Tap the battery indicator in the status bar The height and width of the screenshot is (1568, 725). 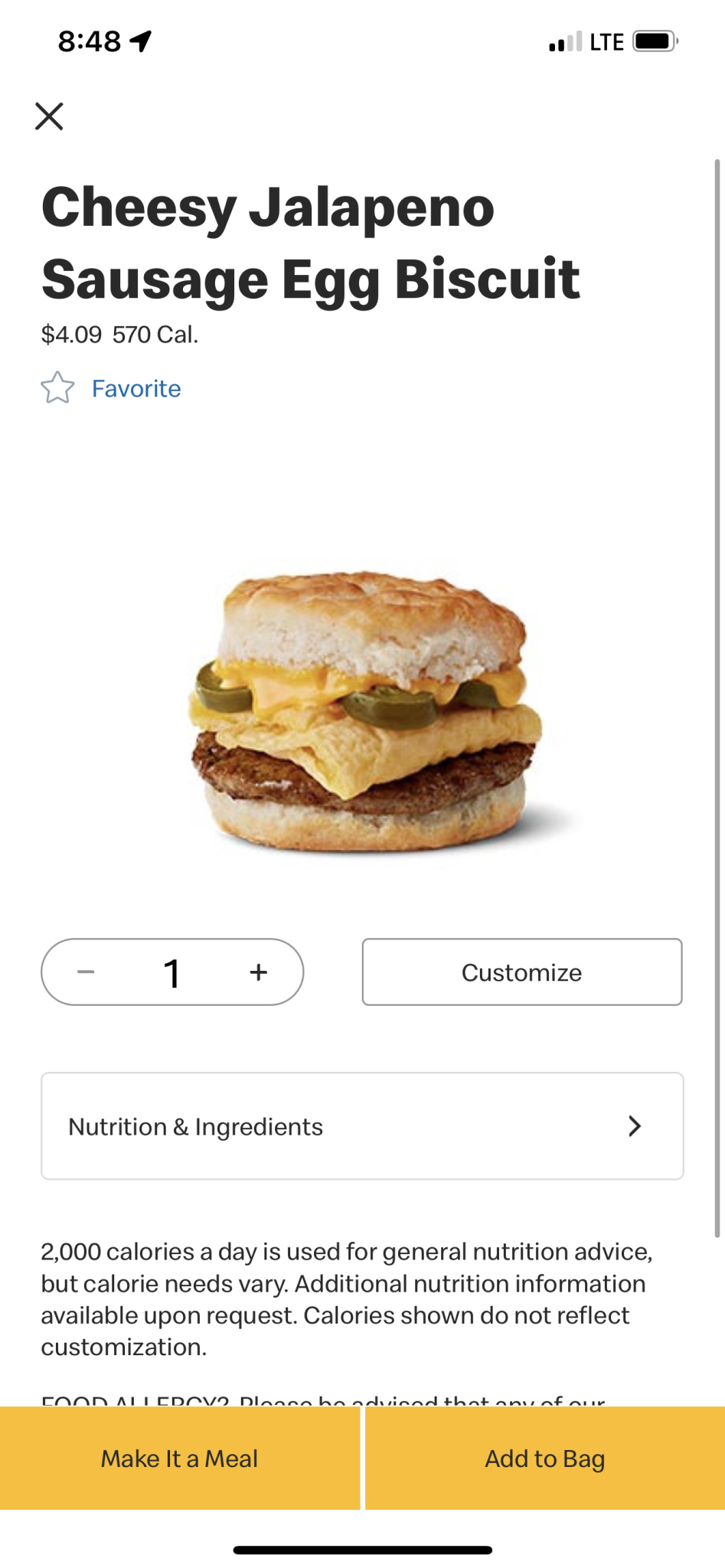click(x=655, y=42)
